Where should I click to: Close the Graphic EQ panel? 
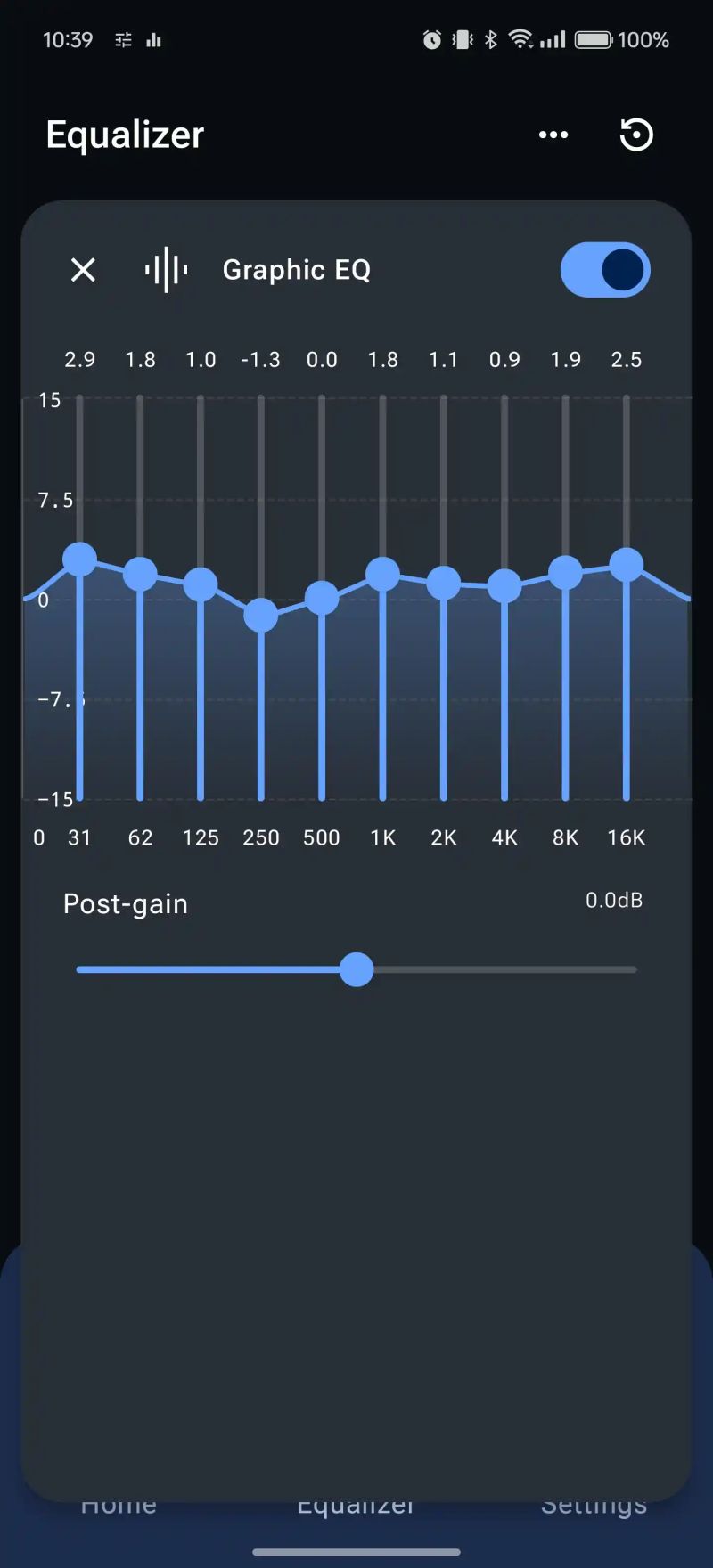[83, 270]
